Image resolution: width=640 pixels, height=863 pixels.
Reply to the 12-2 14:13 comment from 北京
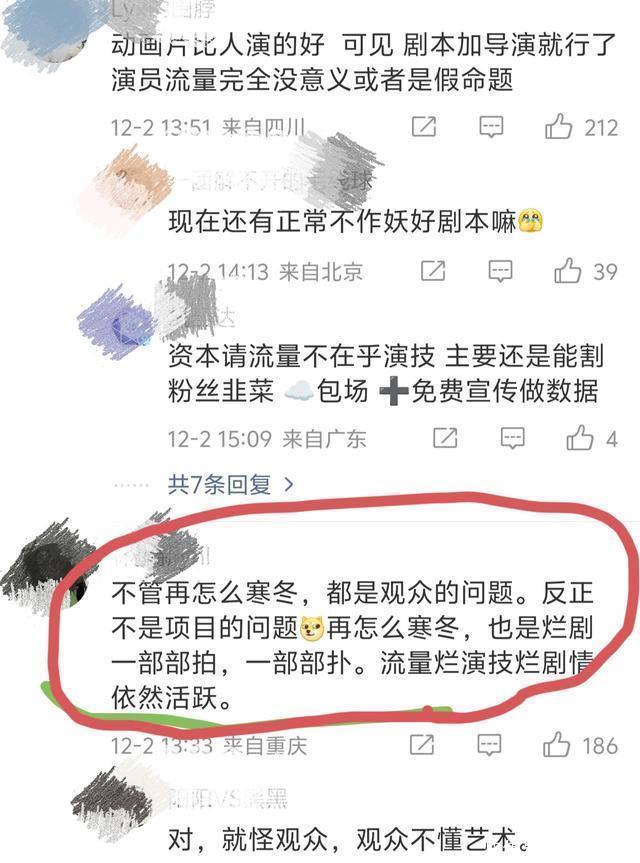point(500,270)
